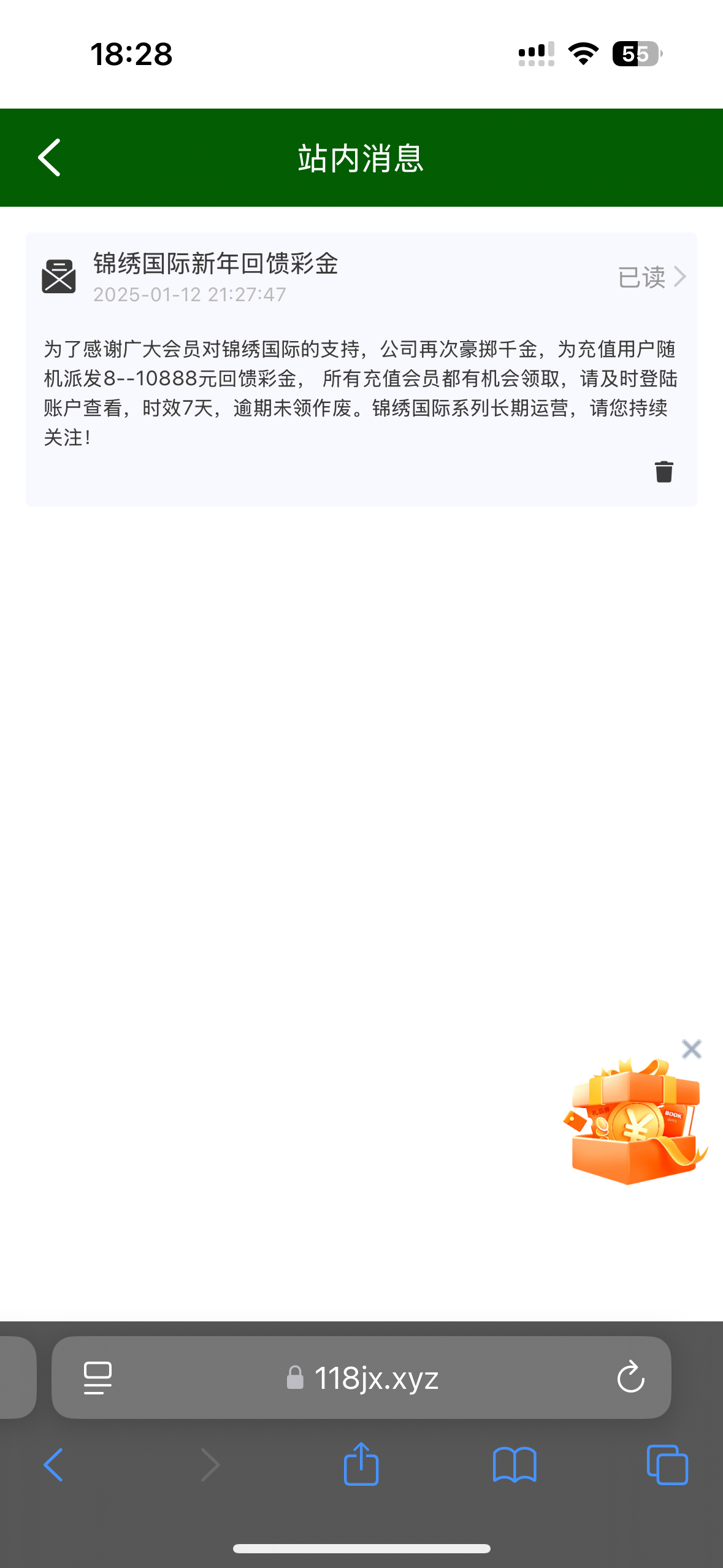Open Safari bookmarks
This screenshot has height=1568, width=723.
pos(514,1465)
